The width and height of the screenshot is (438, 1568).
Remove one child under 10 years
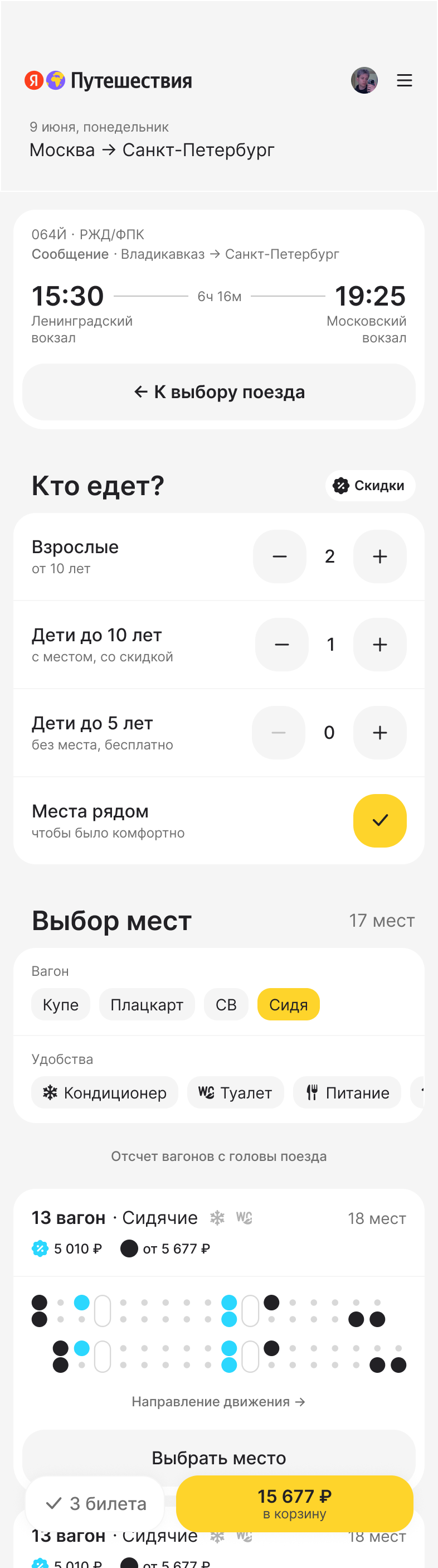[281, 645]
